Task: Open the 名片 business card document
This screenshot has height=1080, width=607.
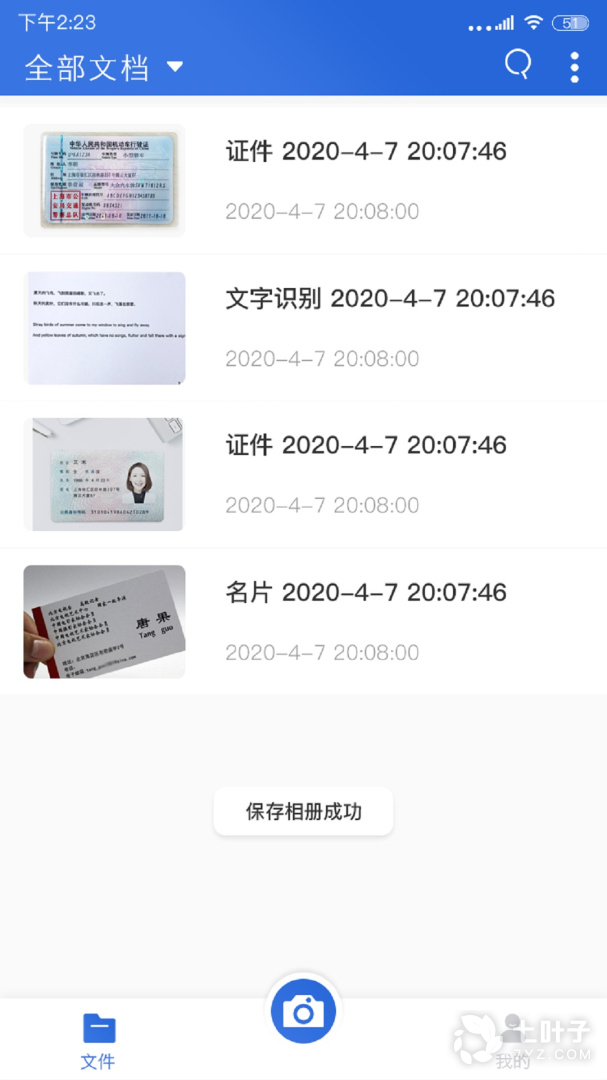Action: 303,621
